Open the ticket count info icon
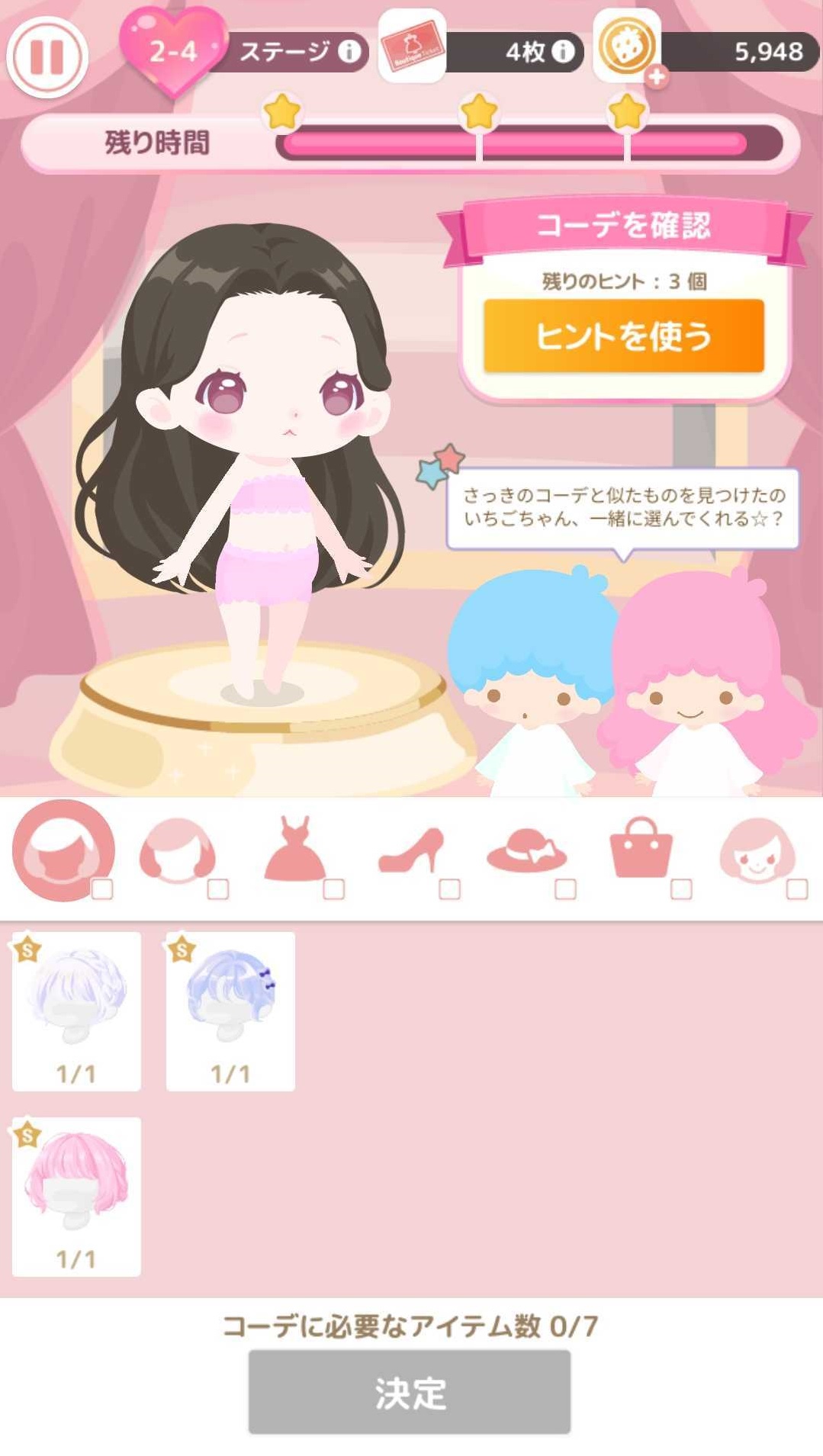The image size is (823, 1456). click(563, 52)
